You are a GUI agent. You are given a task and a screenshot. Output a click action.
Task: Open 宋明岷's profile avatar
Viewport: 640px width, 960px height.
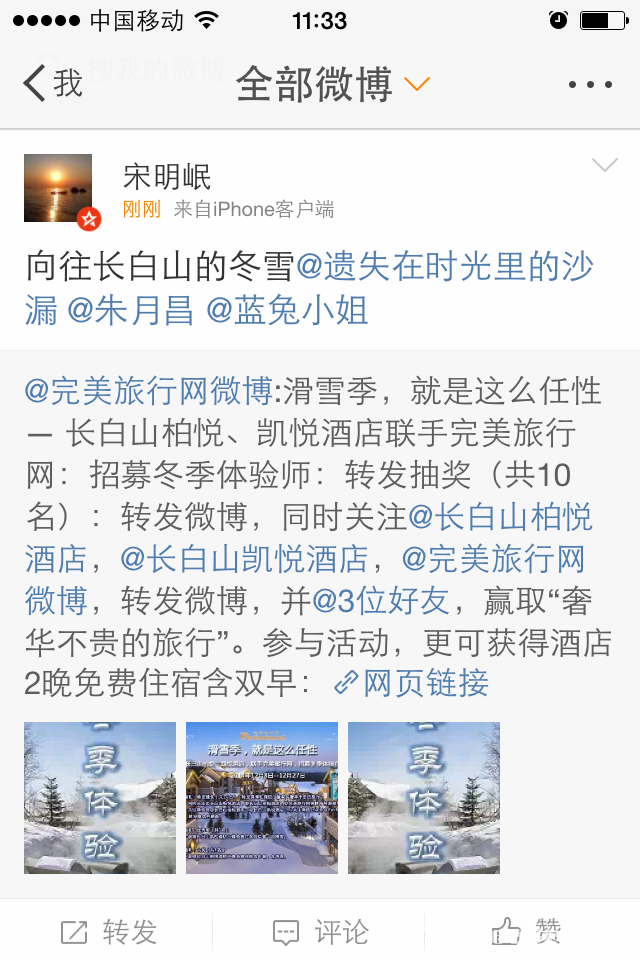coord(58,188)
